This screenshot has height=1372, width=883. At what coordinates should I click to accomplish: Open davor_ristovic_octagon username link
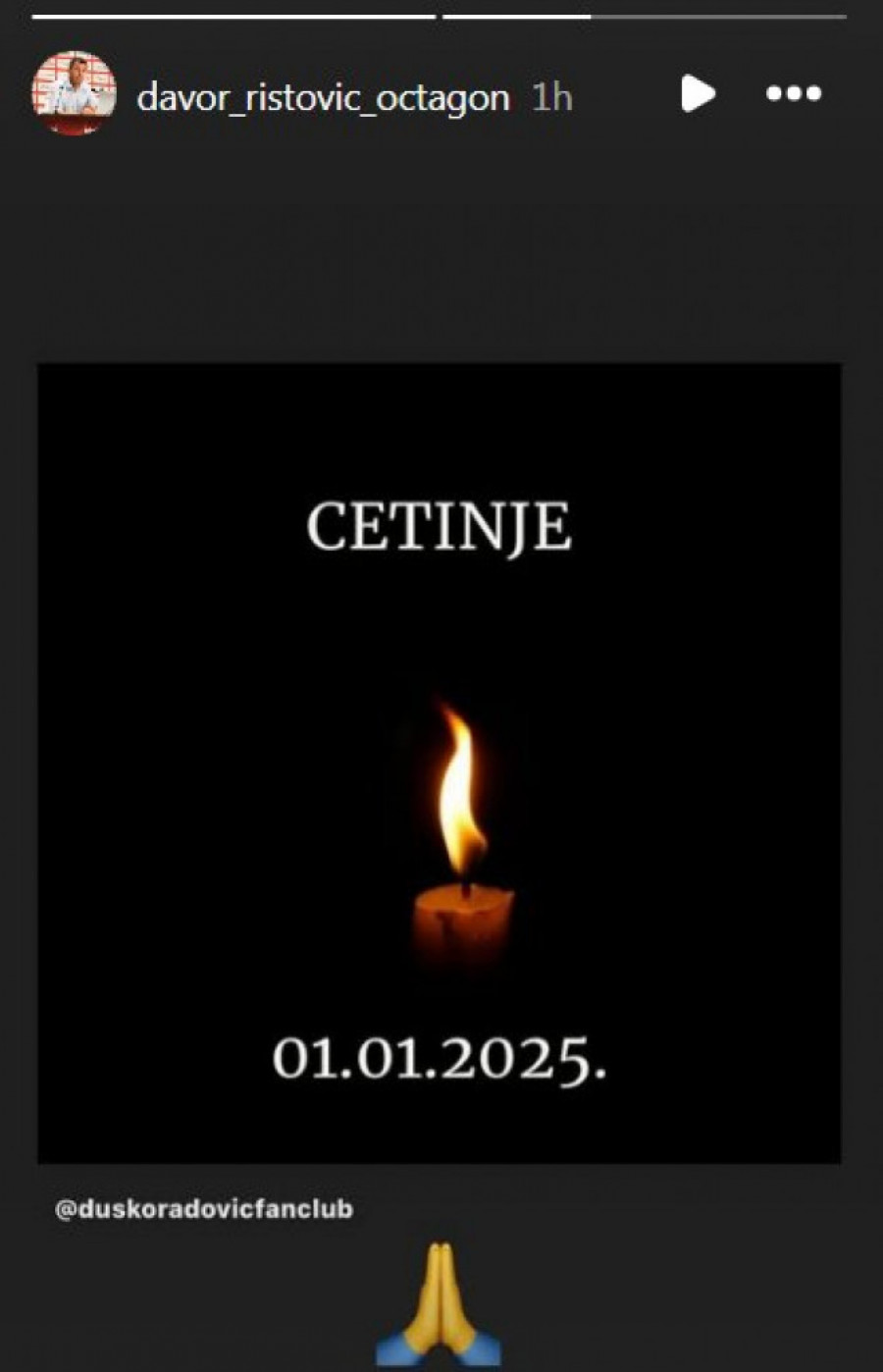[x=323, y=97]
